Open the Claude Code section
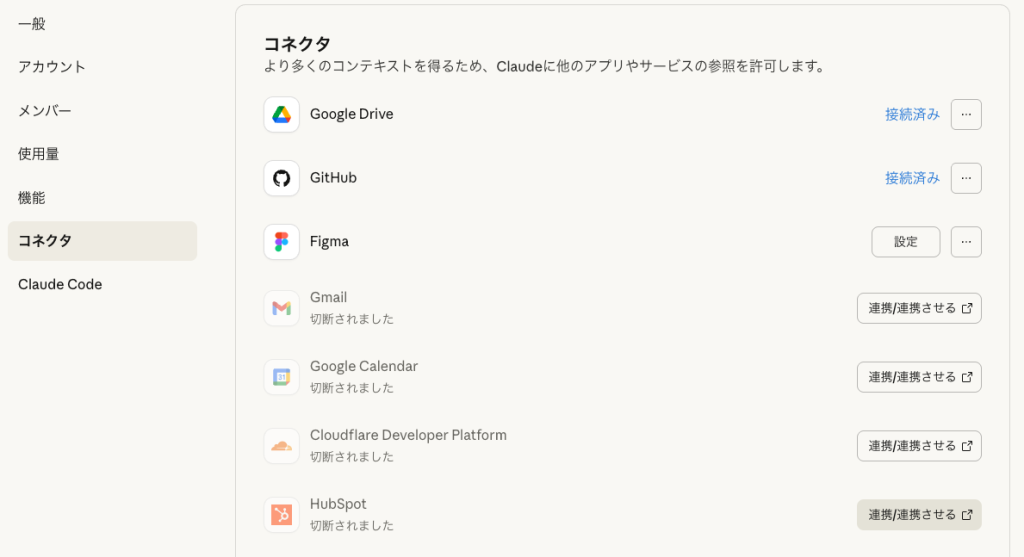Screen dimensions: 1024x557 coord(60,285)
